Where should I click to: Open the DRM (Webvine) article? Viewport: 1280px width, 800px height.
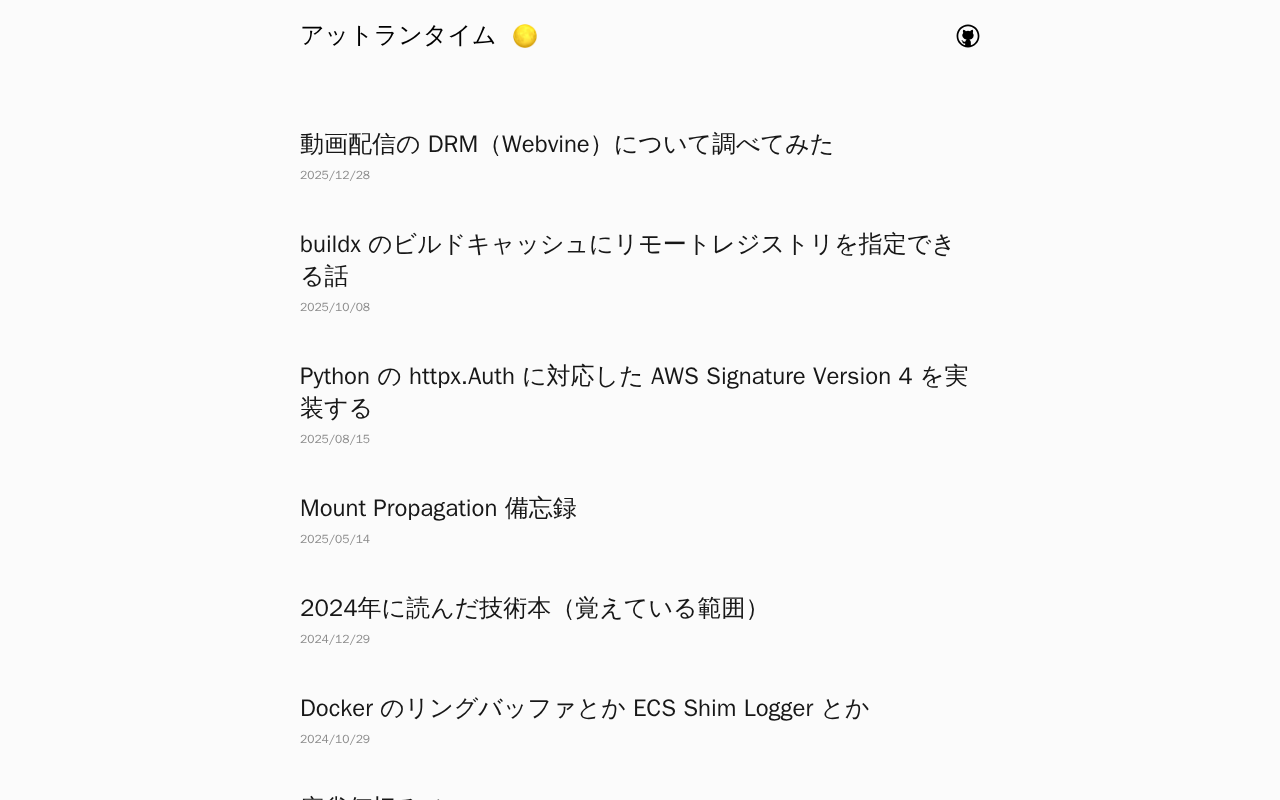point(566,145)
